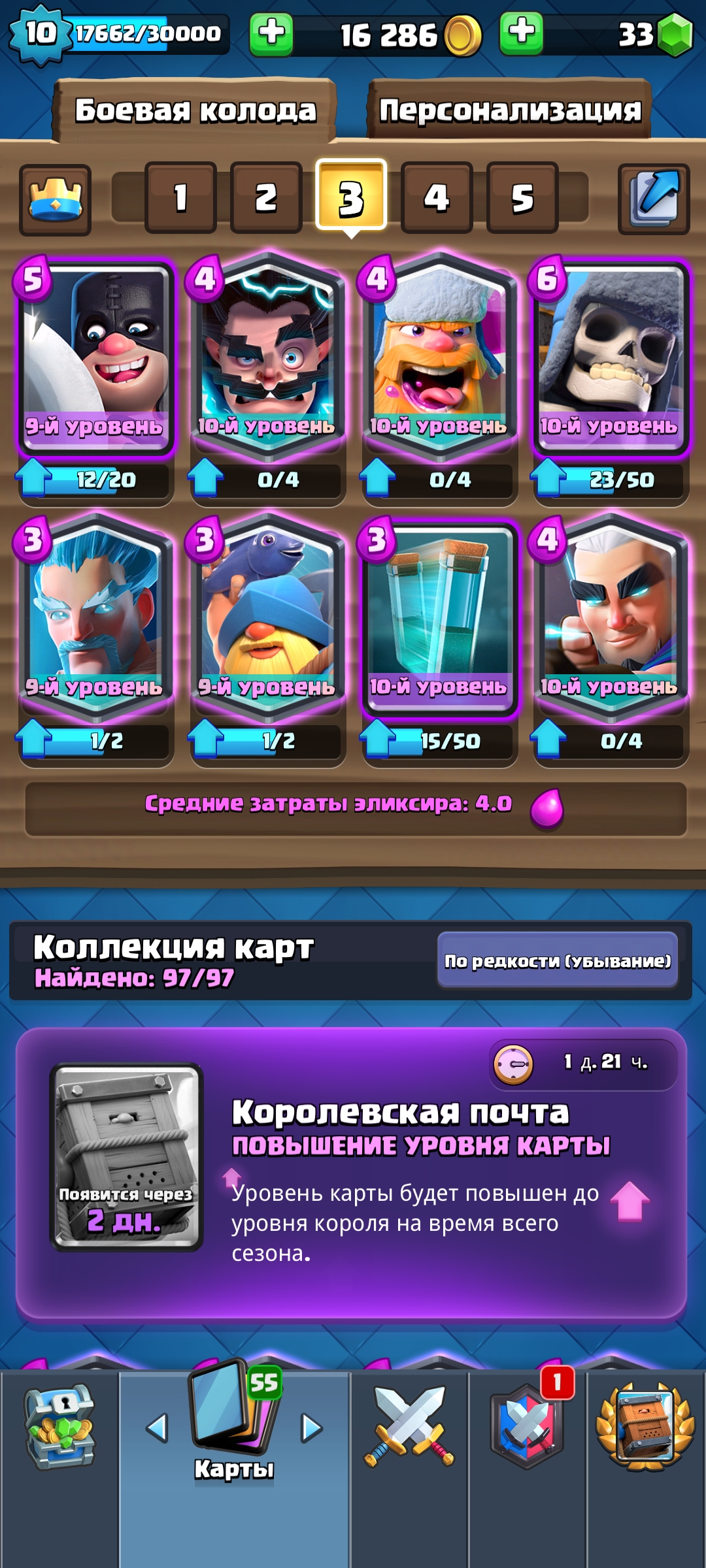Select deck slot 5
This screenshot has height=1568, width=706.
pos(522,197)
